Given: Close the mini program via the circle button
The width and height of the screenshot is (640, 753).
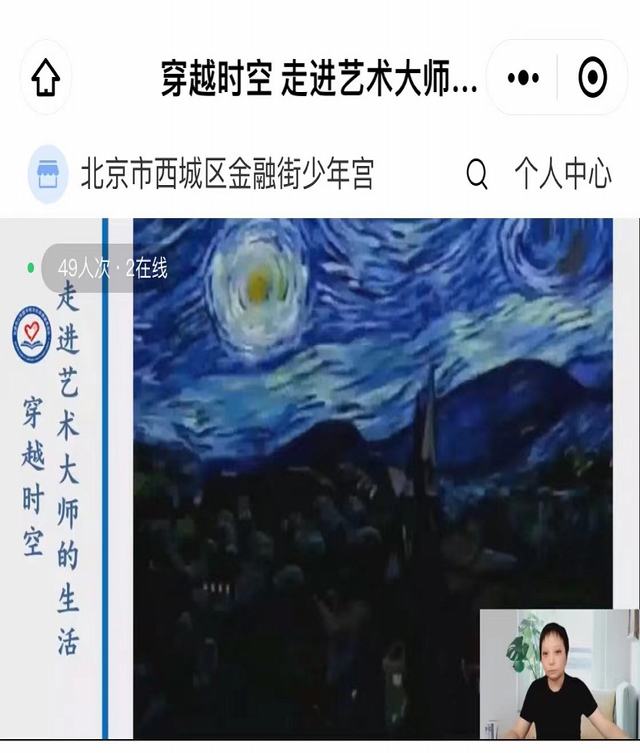Looking at the screenshot, I should click(592, 78).
